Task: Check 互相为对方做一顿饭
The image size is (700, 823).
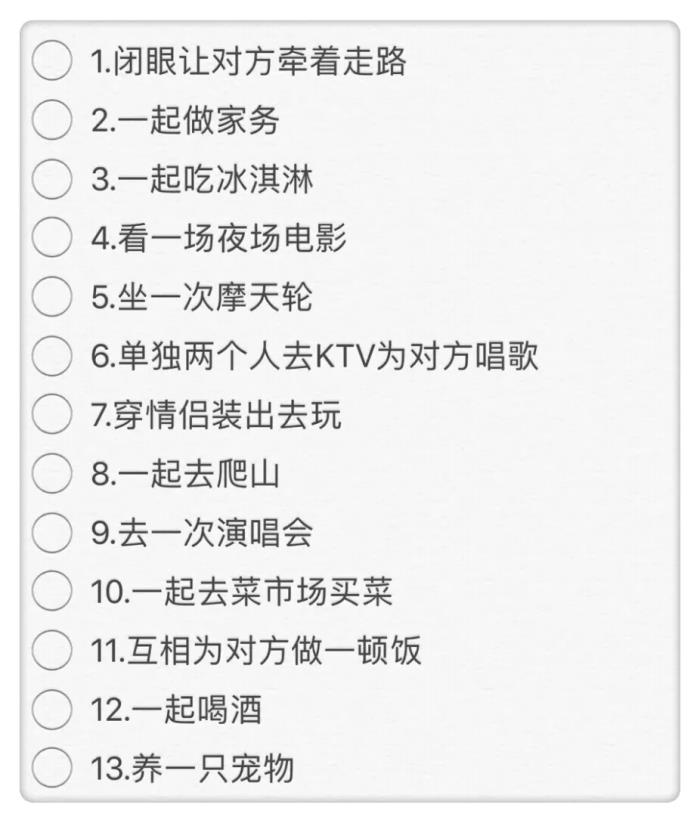Action: [x=51, y=651]
